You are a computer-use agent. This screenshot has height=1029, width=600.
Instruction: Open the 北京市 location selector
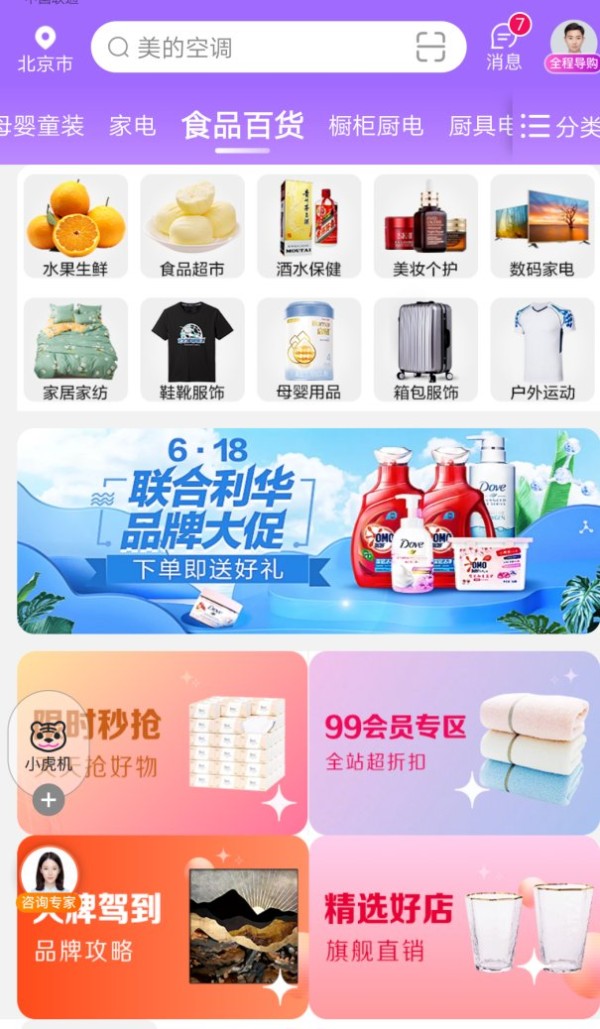point(45,50)
